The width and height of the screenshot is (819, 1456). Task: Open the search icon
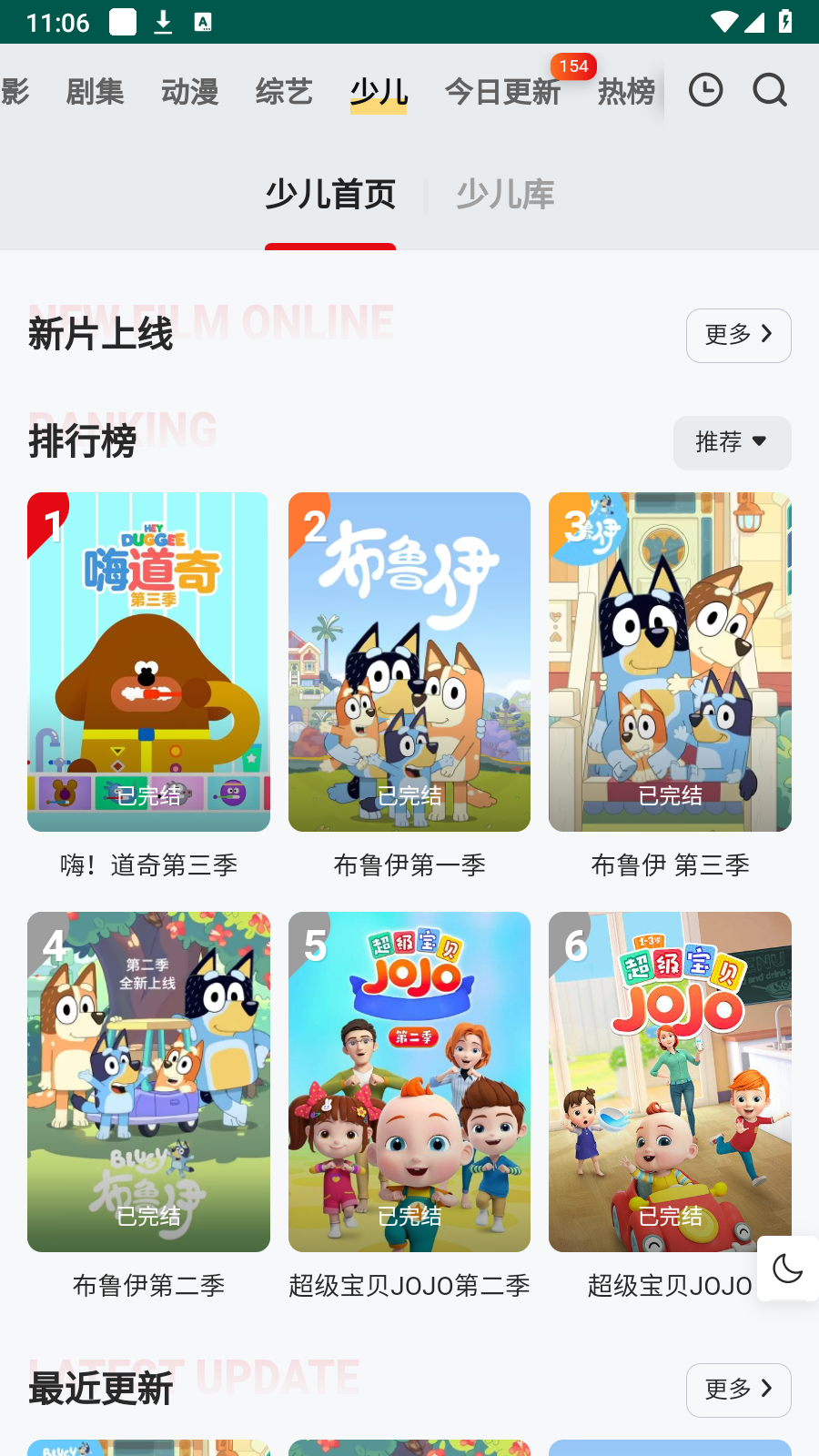coord(770,90)
